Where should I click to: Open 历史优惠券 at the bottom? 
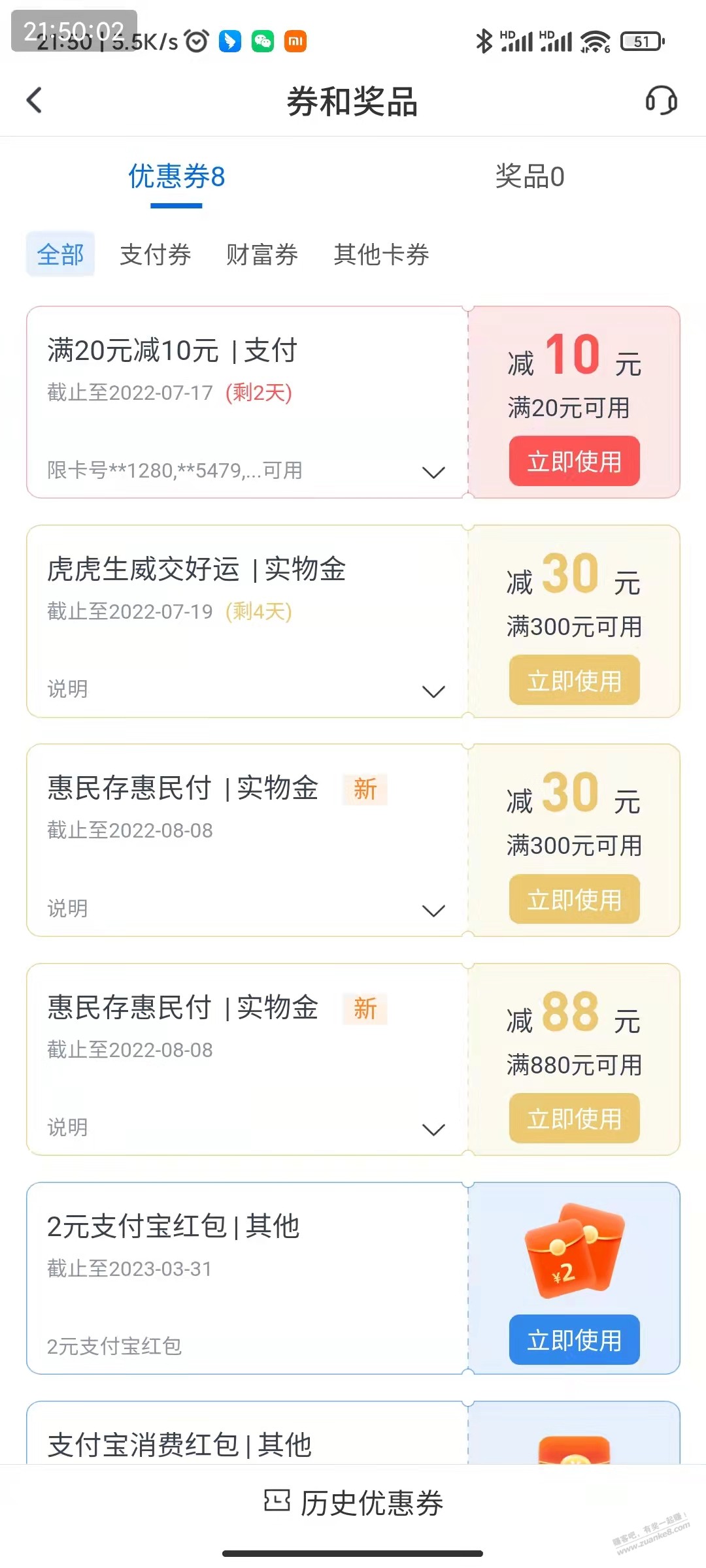coord(353,1503)
